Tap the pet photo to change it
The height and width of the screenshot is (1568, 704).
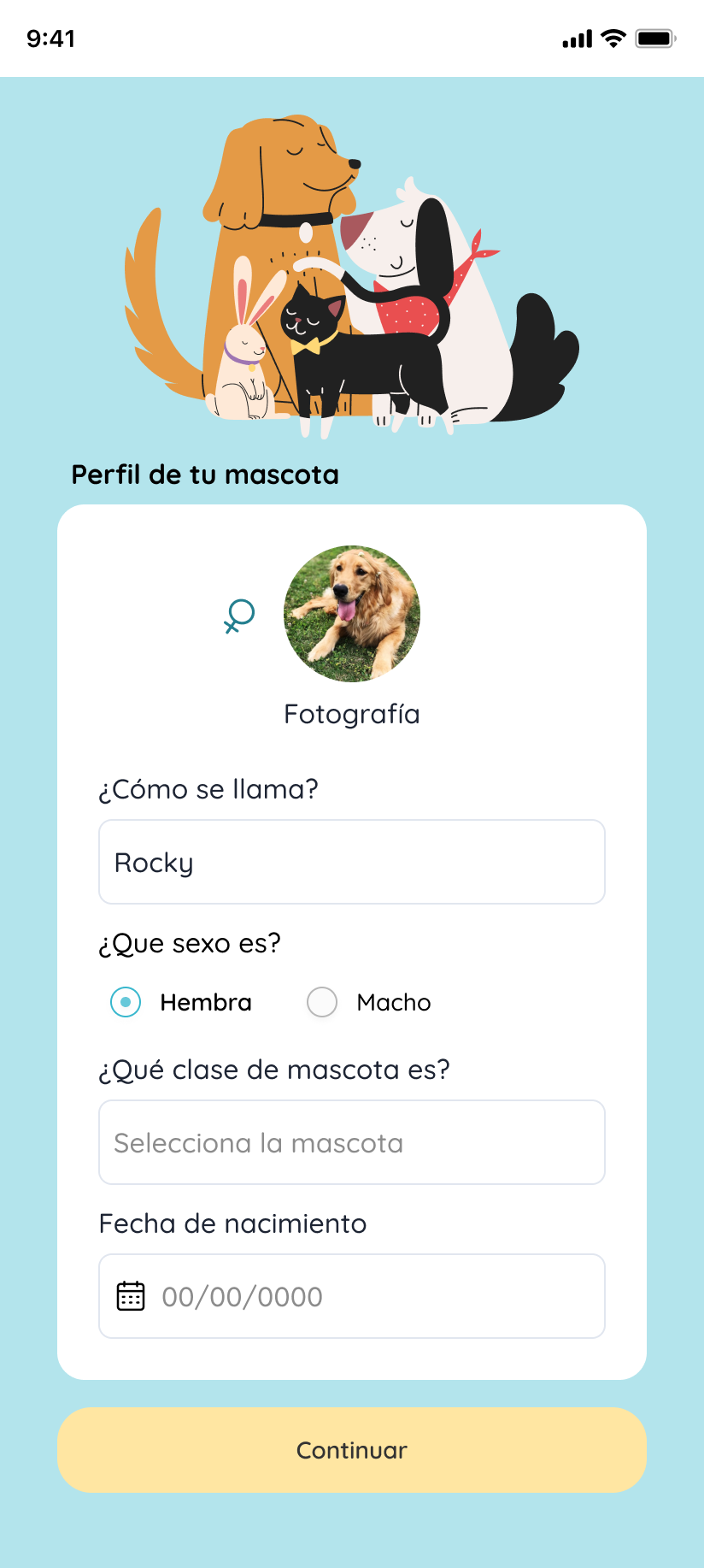[351, 614]
